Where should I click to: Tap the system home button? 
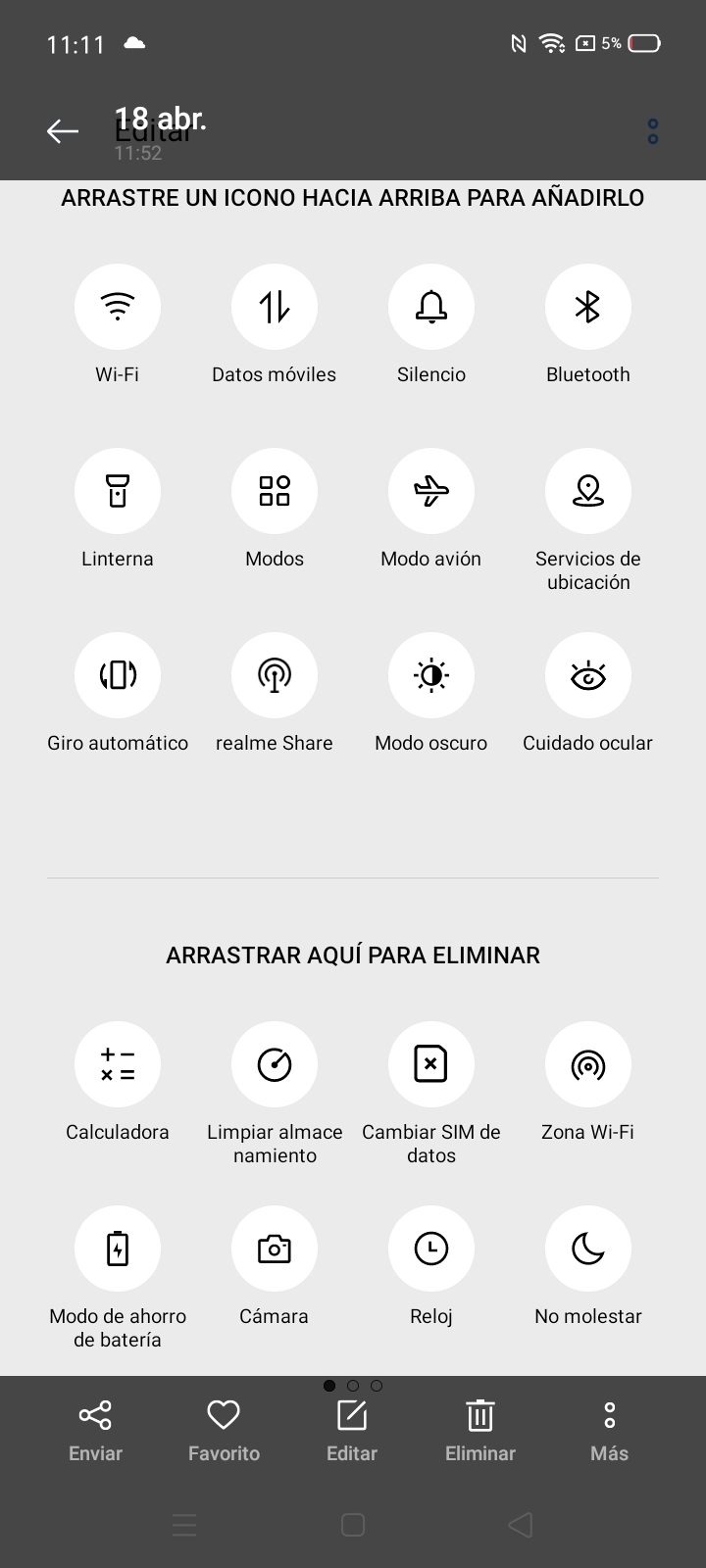coord(353,1525)
